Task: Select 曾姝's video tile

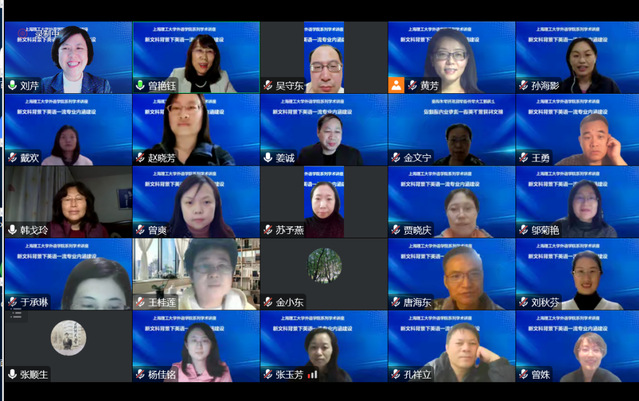Action: click(x=578, y=346)
